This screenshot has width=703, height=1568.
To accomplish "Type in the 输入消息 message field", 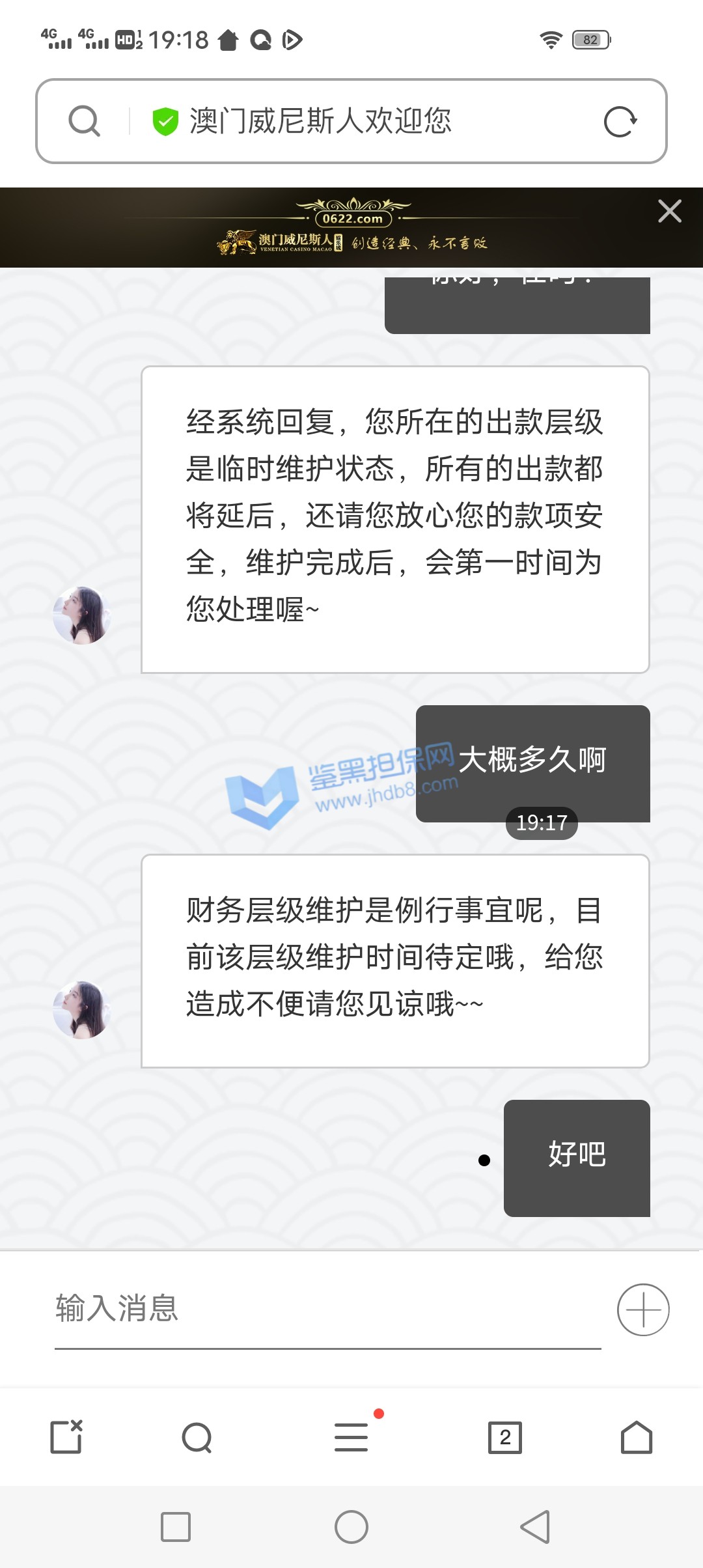I will coord(327,1309).
